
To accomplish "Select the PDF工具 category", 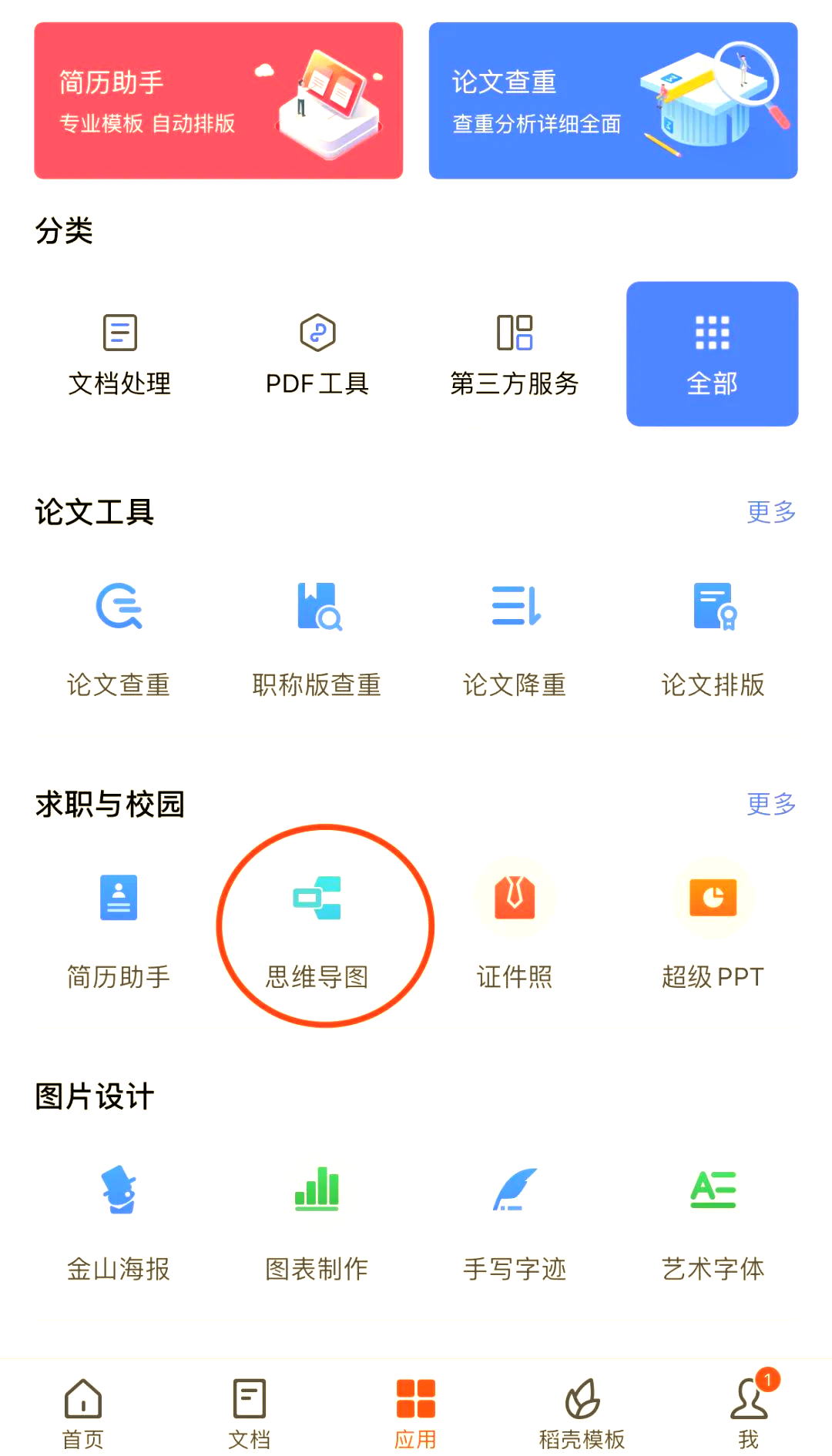I will click(x=317, y=354).
